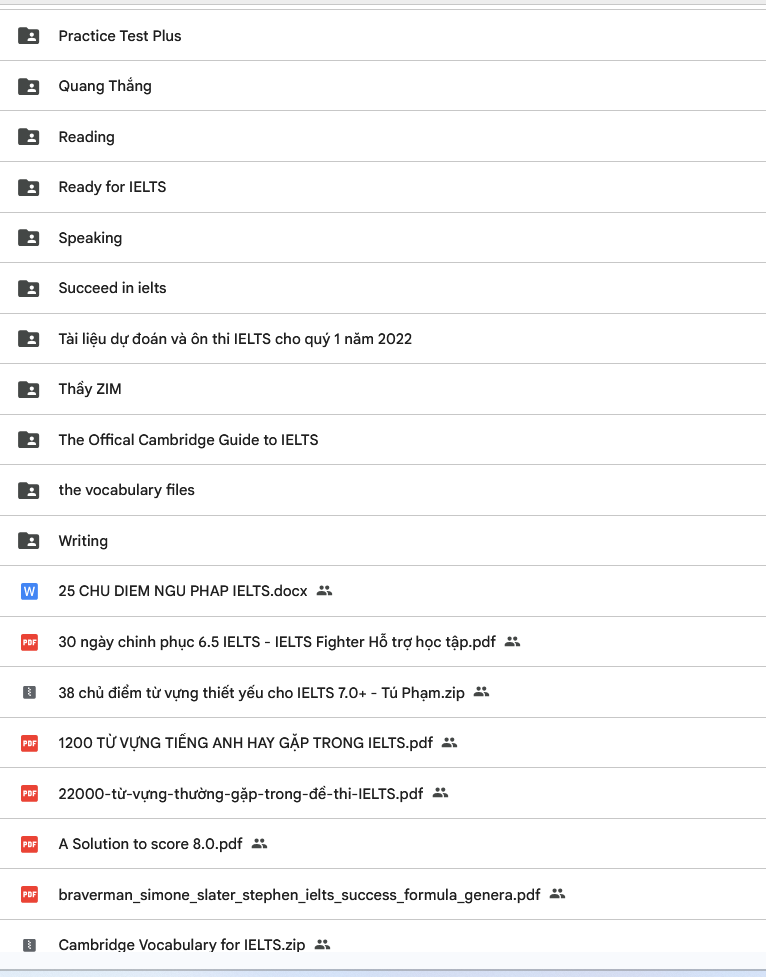Open the Succeed in ielts folder
This screenshot has width=766, height=977.
tap(112, 288)
